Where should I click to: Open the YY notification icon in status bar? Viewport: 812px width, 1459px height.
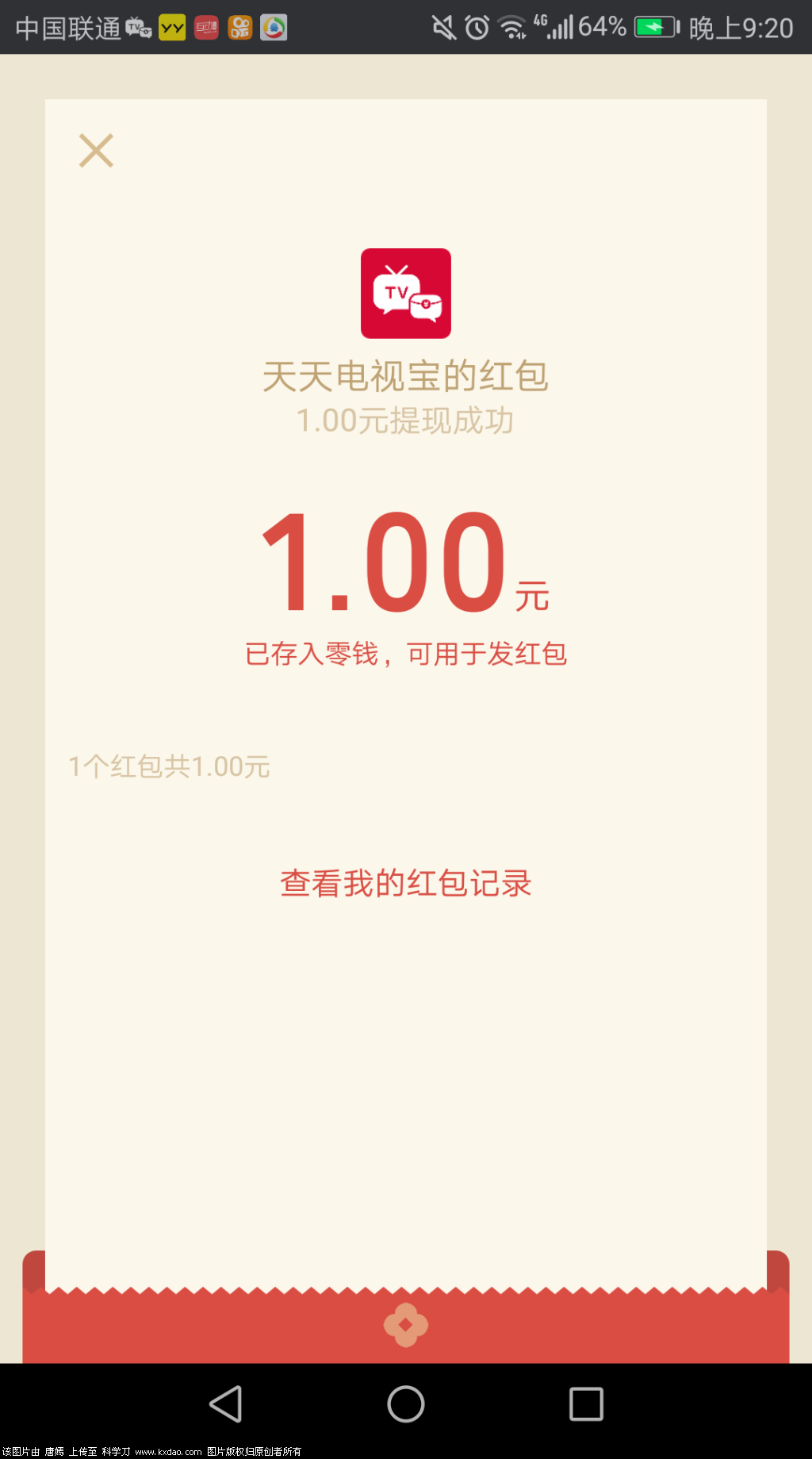click(171, 26)
